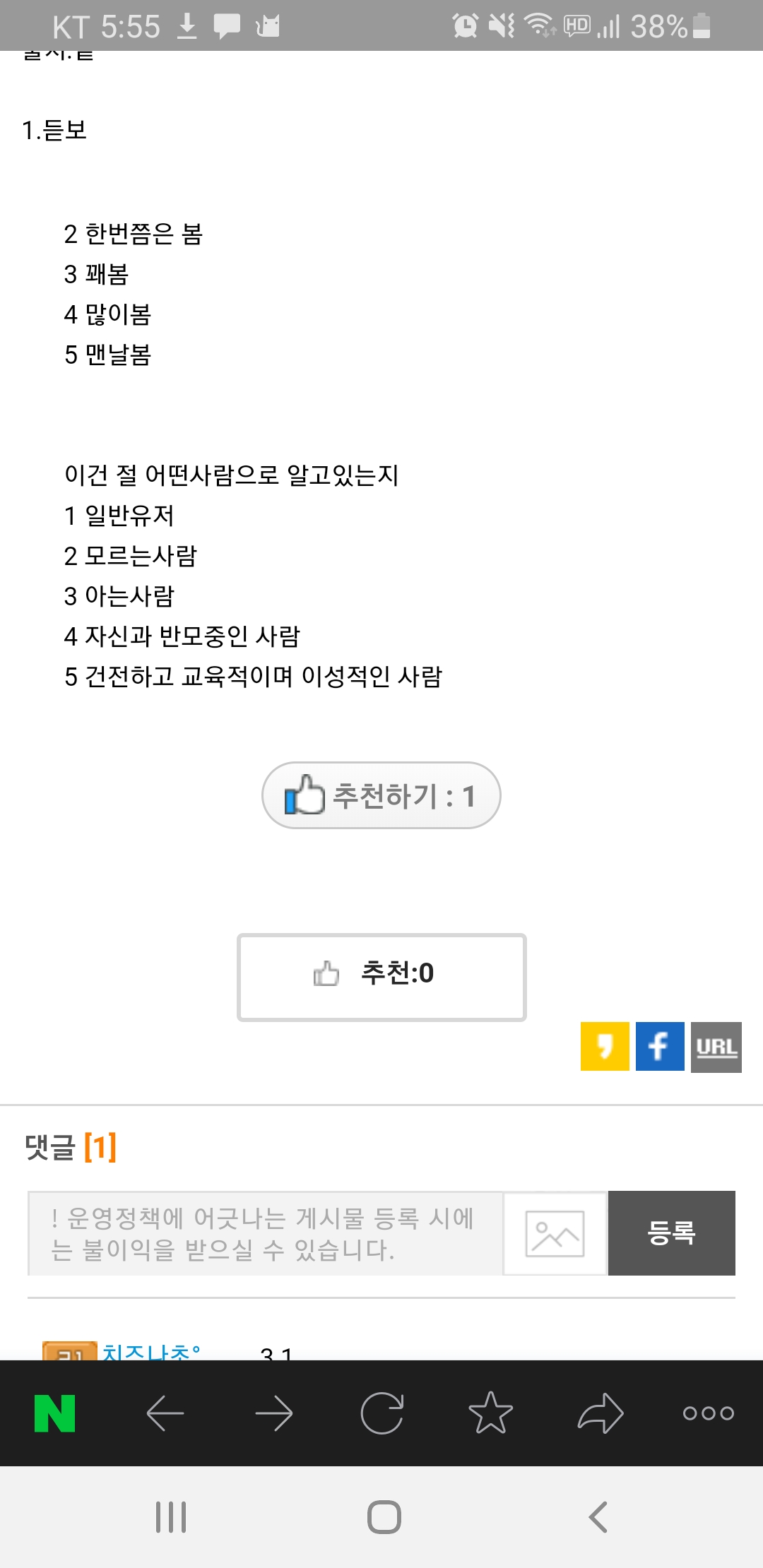Bookmark this page with star icon
The image size is (763, 1568).
(491, 1413)
